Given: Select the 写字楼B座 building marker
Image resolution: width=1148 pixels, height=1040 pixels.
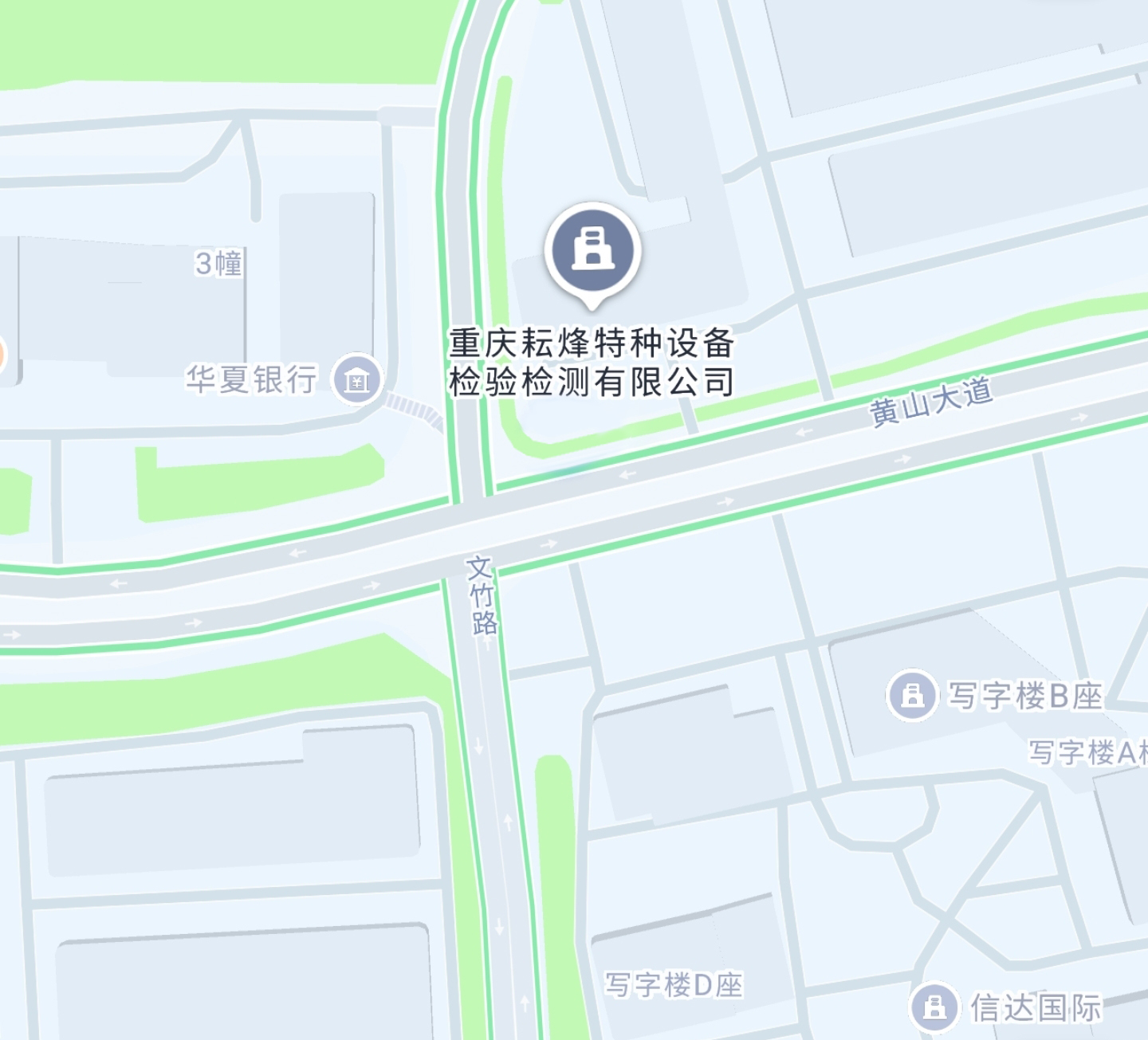Looking at the screenshot, I should (912, 695).
